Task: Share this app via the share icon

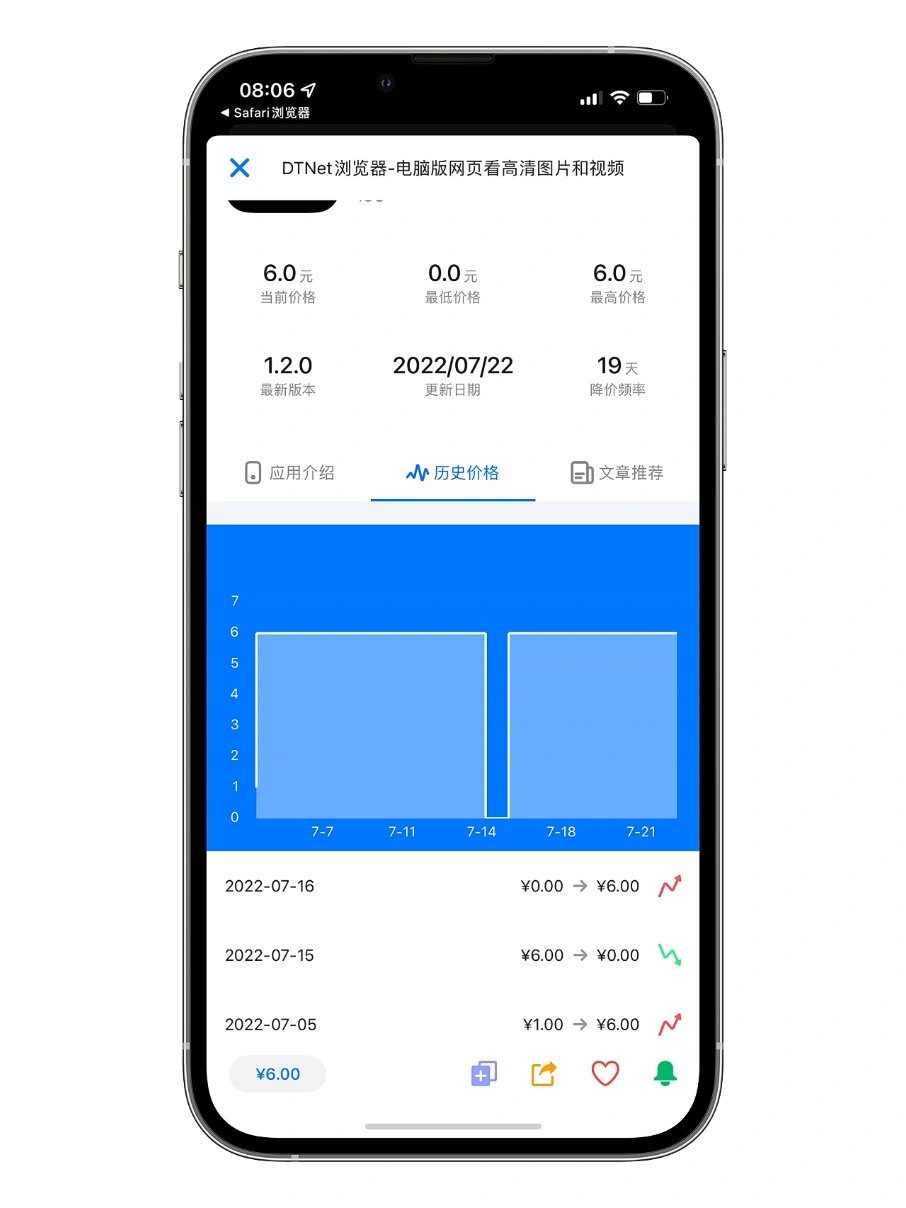Action: point(543,1074)
